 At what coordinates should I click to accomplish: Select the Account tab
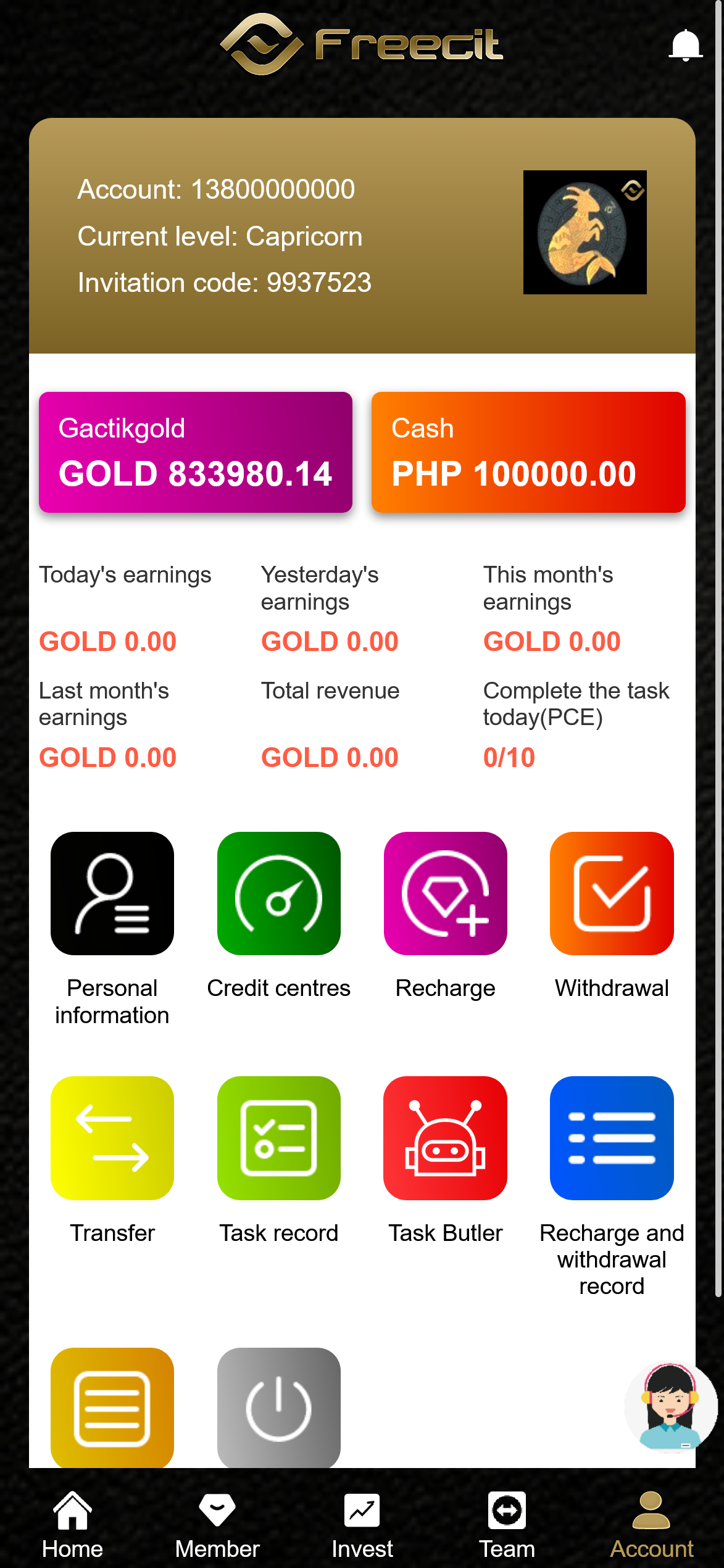[652, 1524]
